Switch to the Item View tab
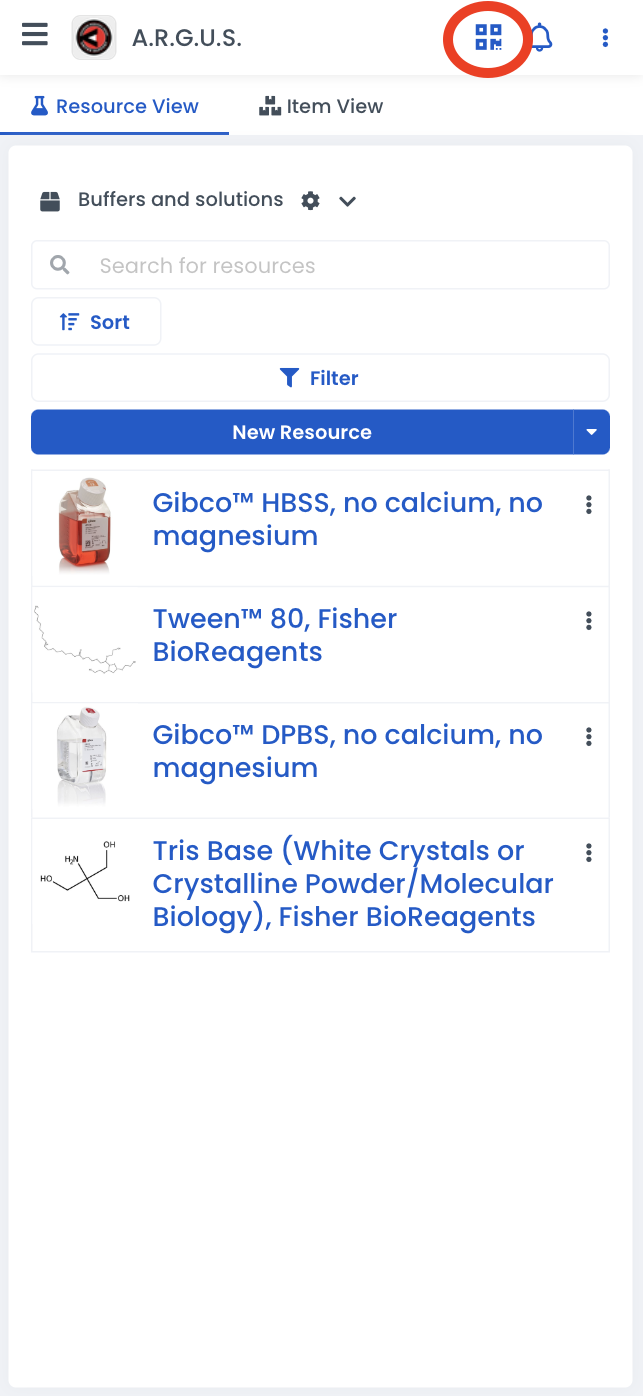 [321, 106]
